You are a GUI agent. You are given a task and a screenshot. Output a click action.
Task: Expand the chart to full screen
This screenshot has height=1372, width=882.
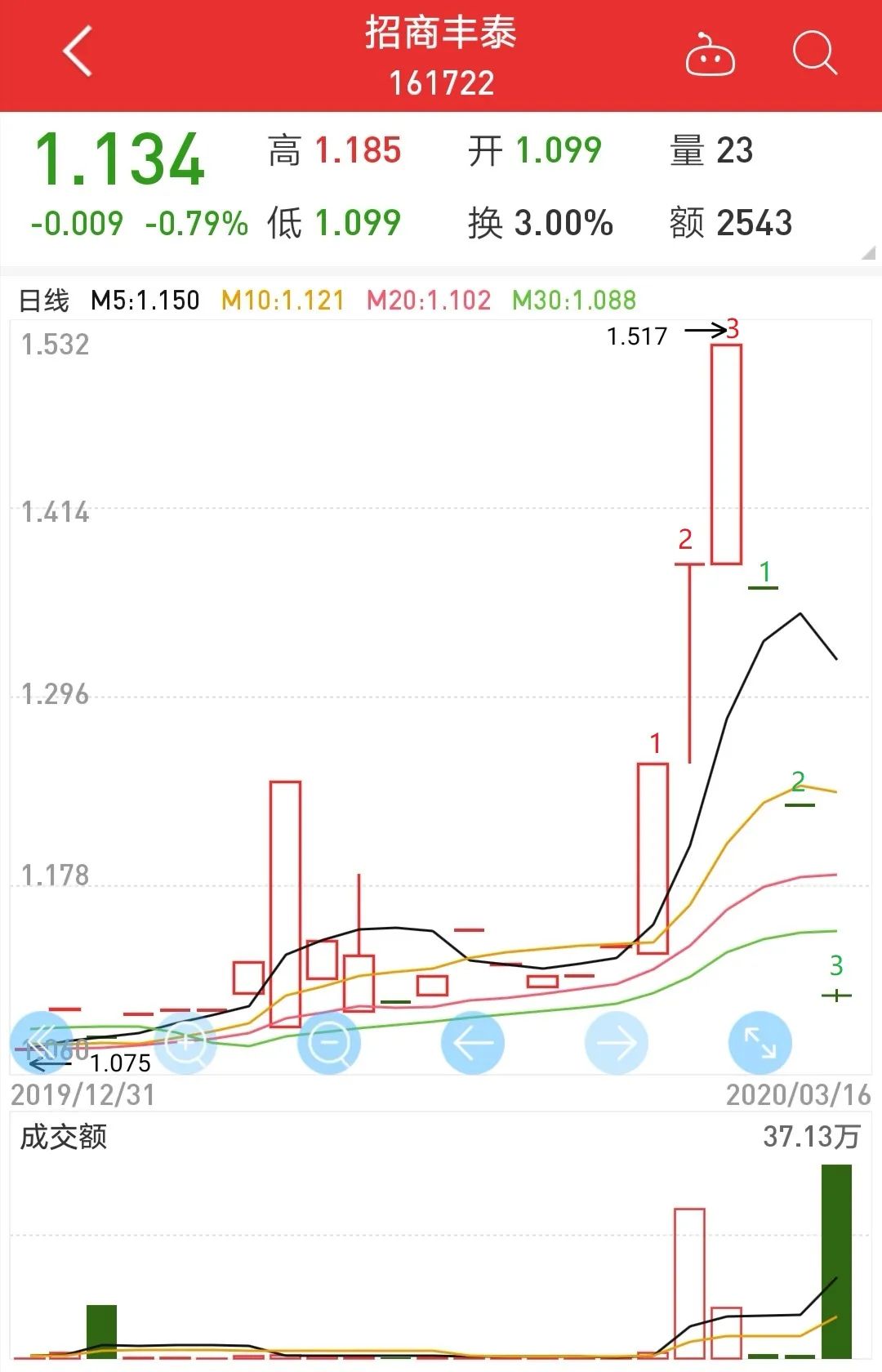(x=760, y=1043)
